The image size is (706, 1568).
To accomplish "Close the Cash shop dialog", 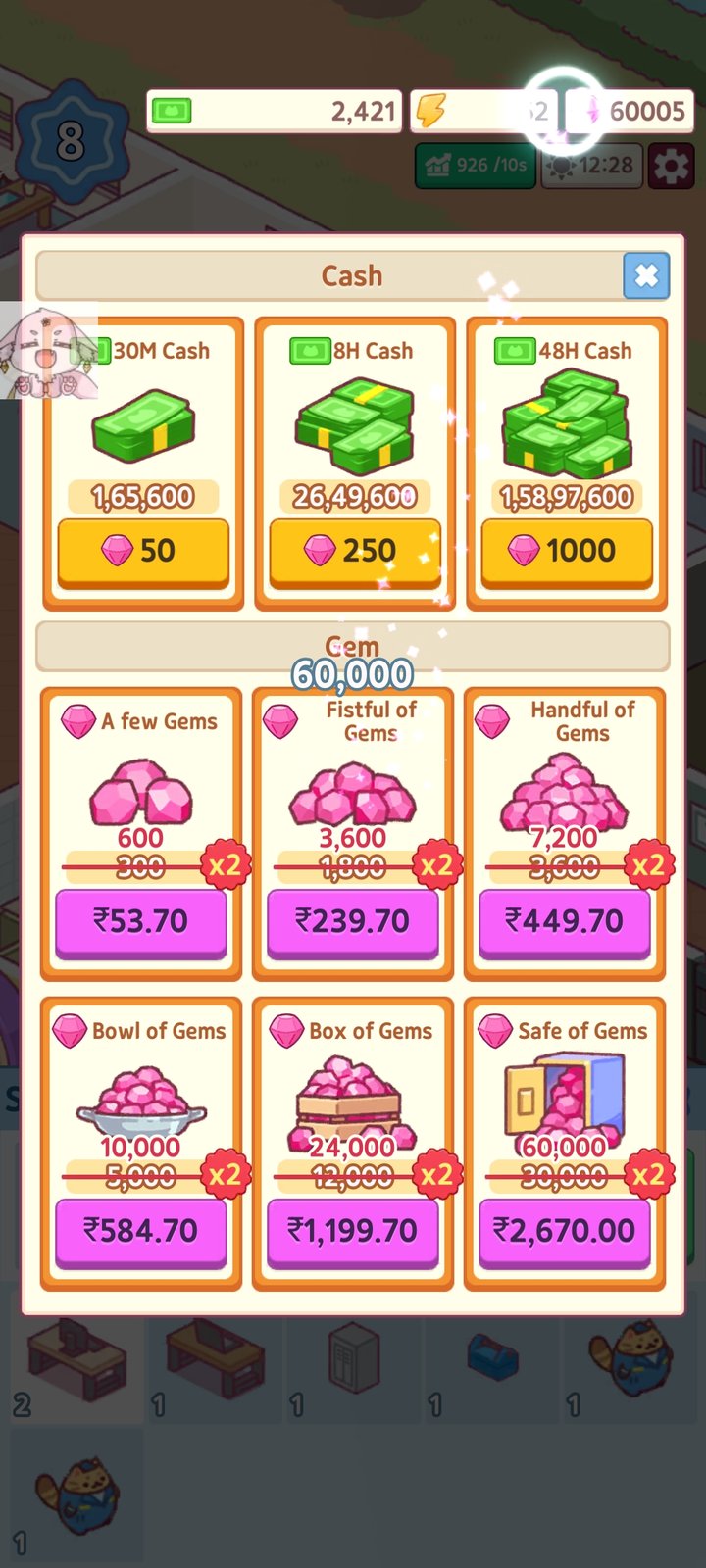I will [646, 275].
